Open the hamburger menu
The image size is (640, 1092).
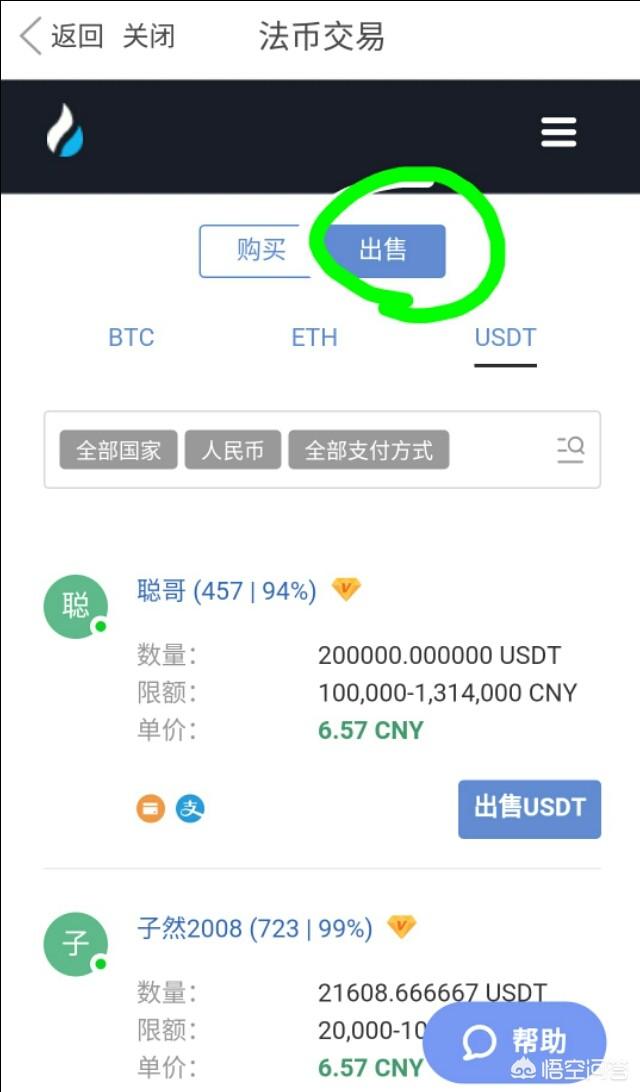point(558,132)
